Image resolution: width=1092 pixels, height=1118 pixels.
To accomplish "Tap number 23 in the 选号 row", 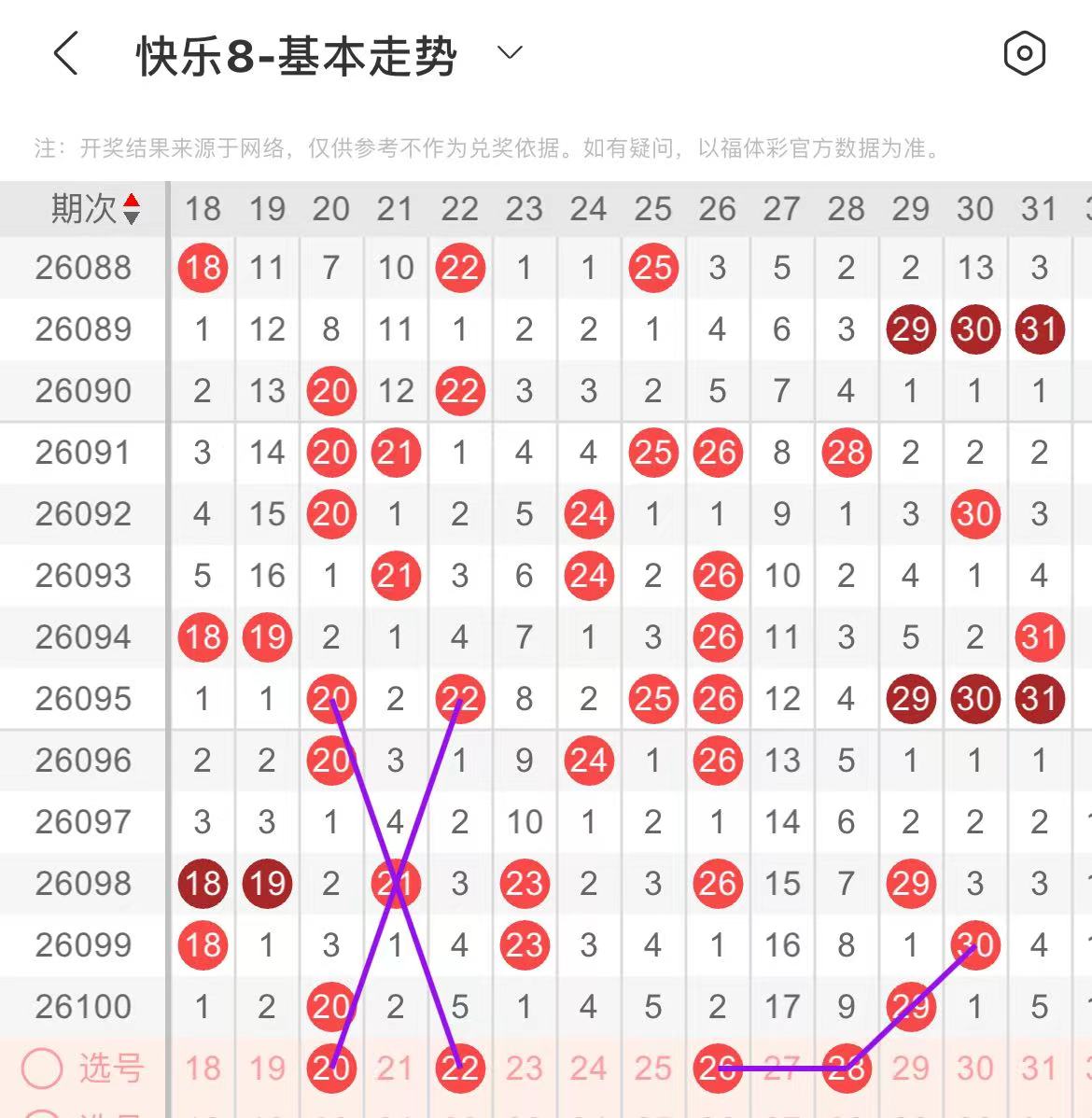I will pos(525,1069).
